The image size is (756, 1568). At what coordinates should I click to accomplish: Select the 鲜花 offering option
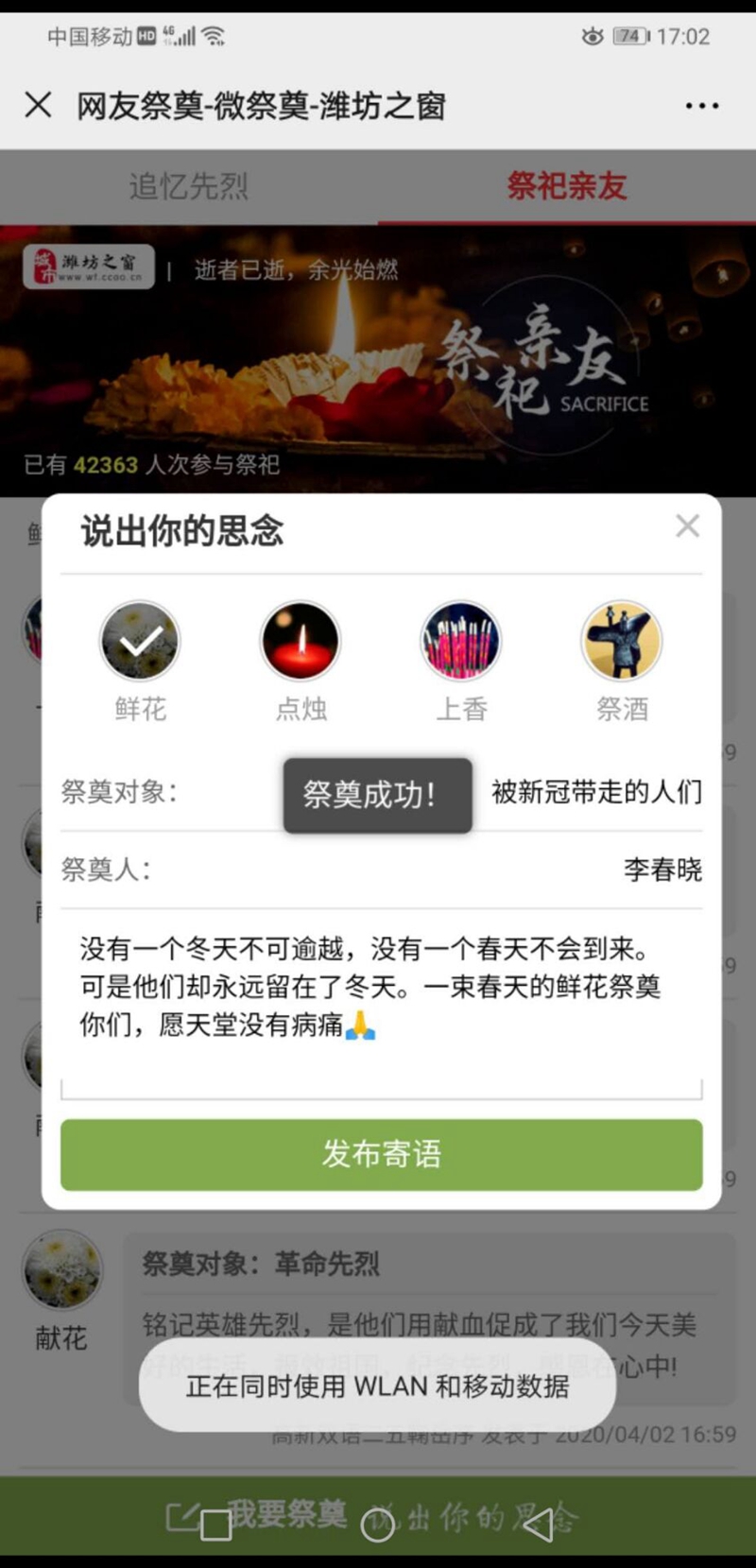[140, 642]
